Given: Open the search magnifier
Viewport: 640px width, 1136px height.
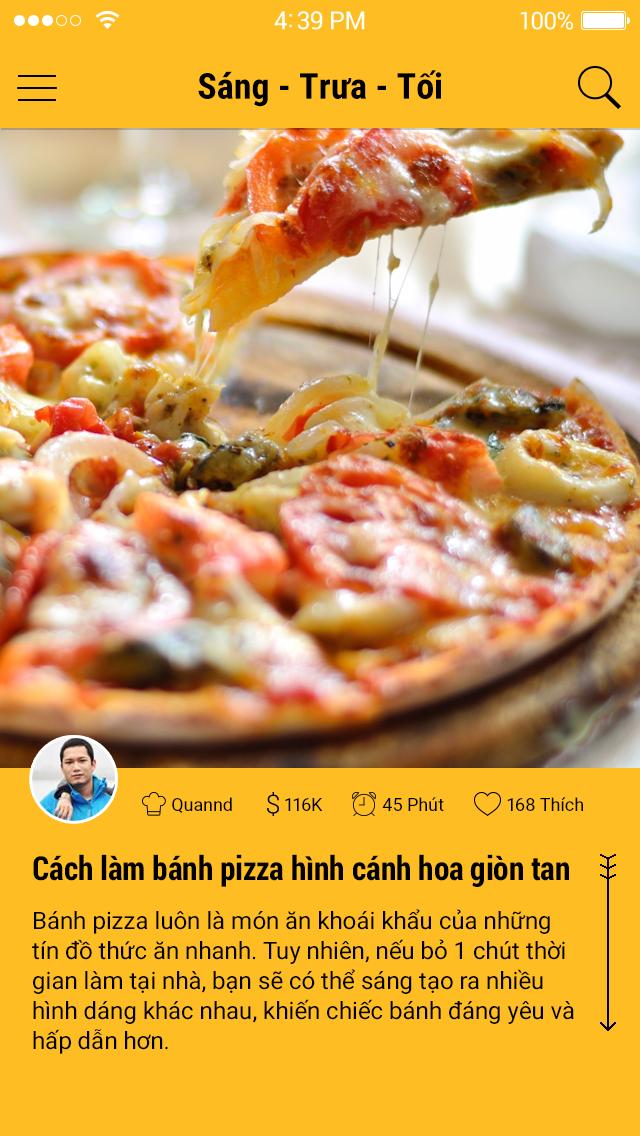Looking at the screenshot, I should (598, 88).
